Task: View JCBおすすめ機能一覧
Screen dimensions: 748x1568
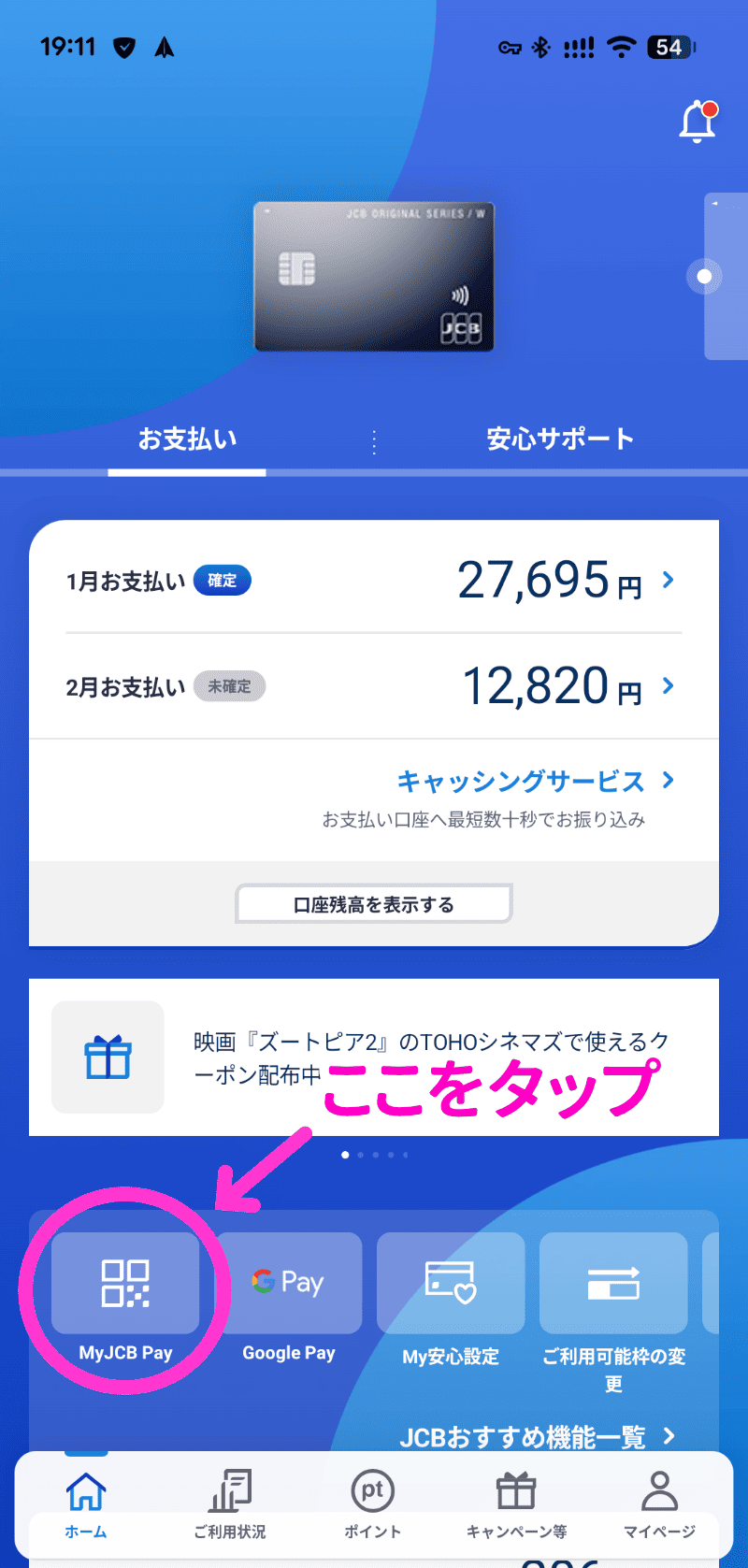Action: [537, 1437]
